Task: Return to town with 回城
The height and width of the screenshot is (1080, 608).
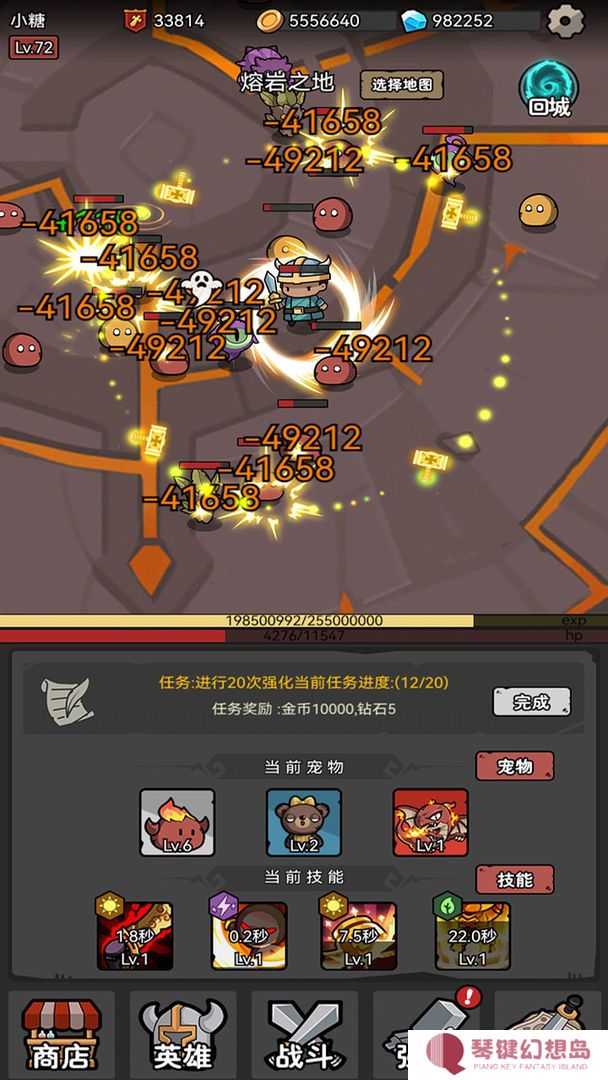Action: [x=549, y=90]
